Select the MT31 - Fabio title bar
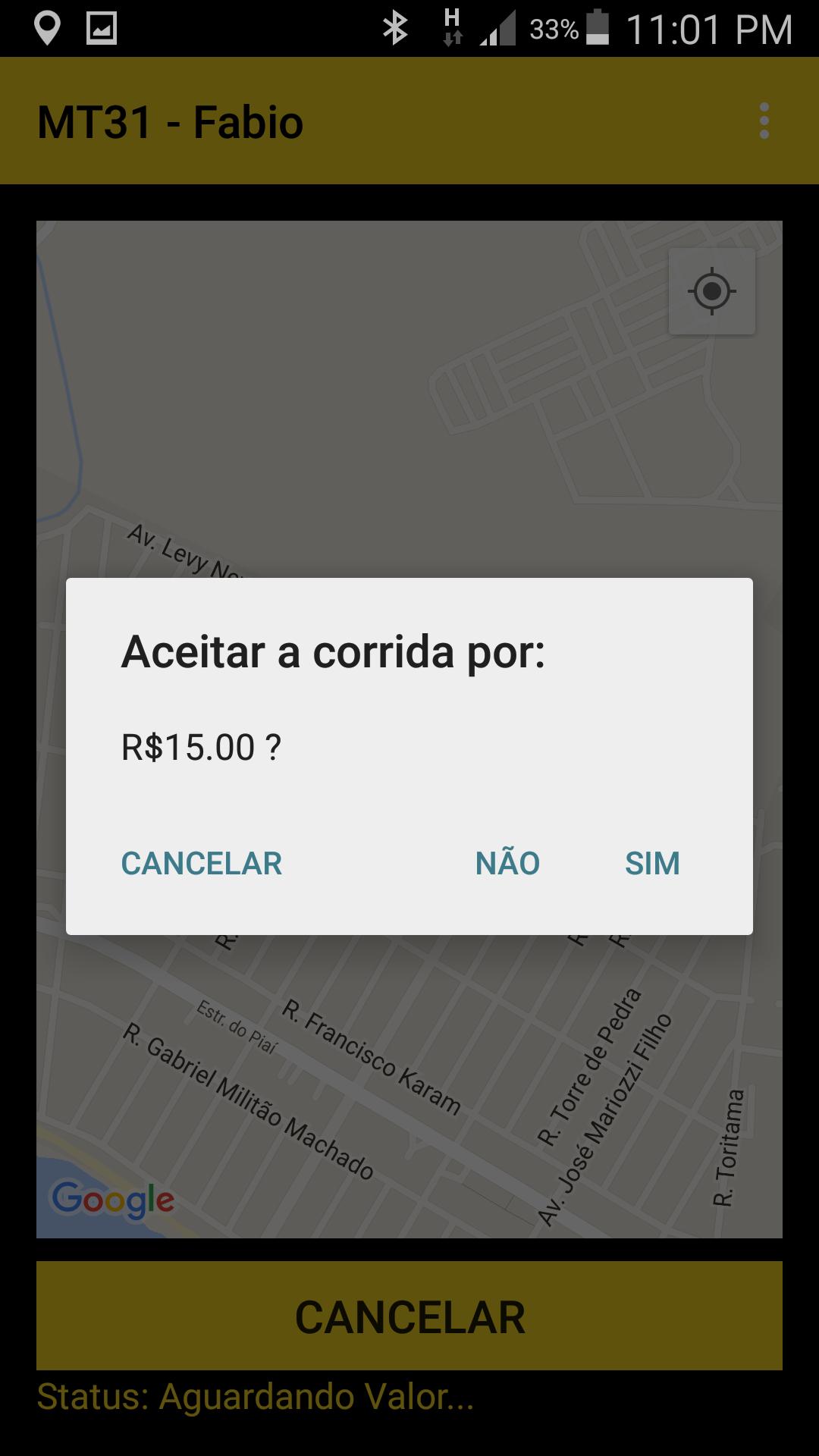Image resolution: width=819 pixels, height=1456 pixels. click(170, 121)
